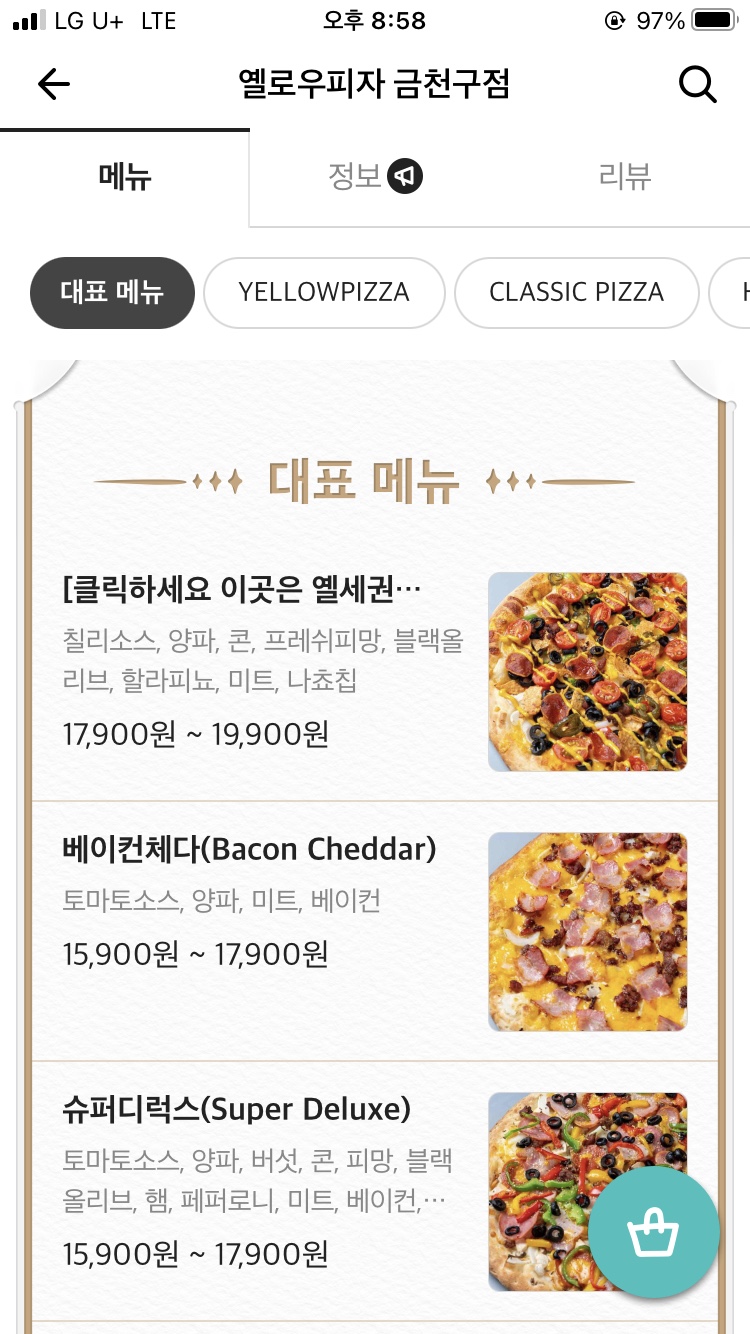The width and height of the screenshot is (750, 1334).
Task: Go back using the arrow icon
Action: [x=54, y=85]
